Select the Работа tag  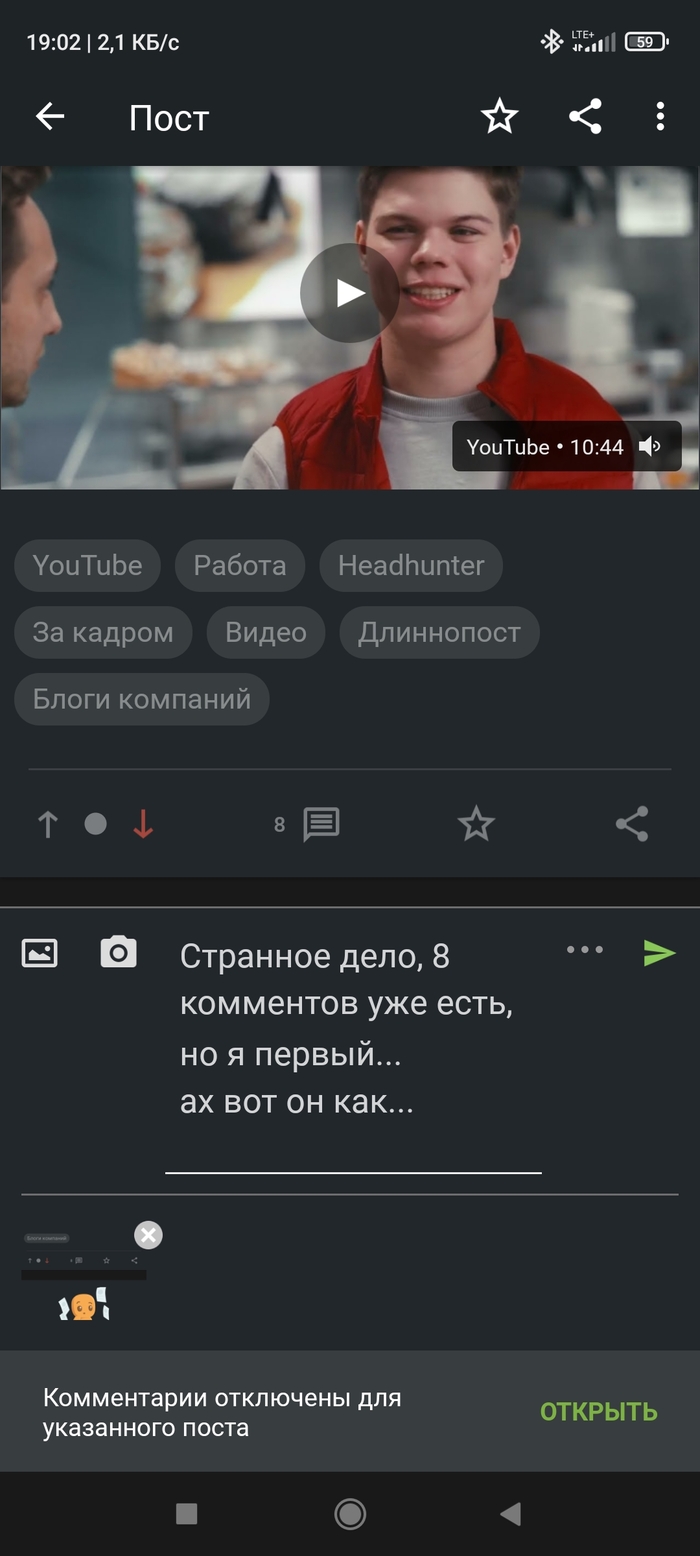(x=239, y=566)
